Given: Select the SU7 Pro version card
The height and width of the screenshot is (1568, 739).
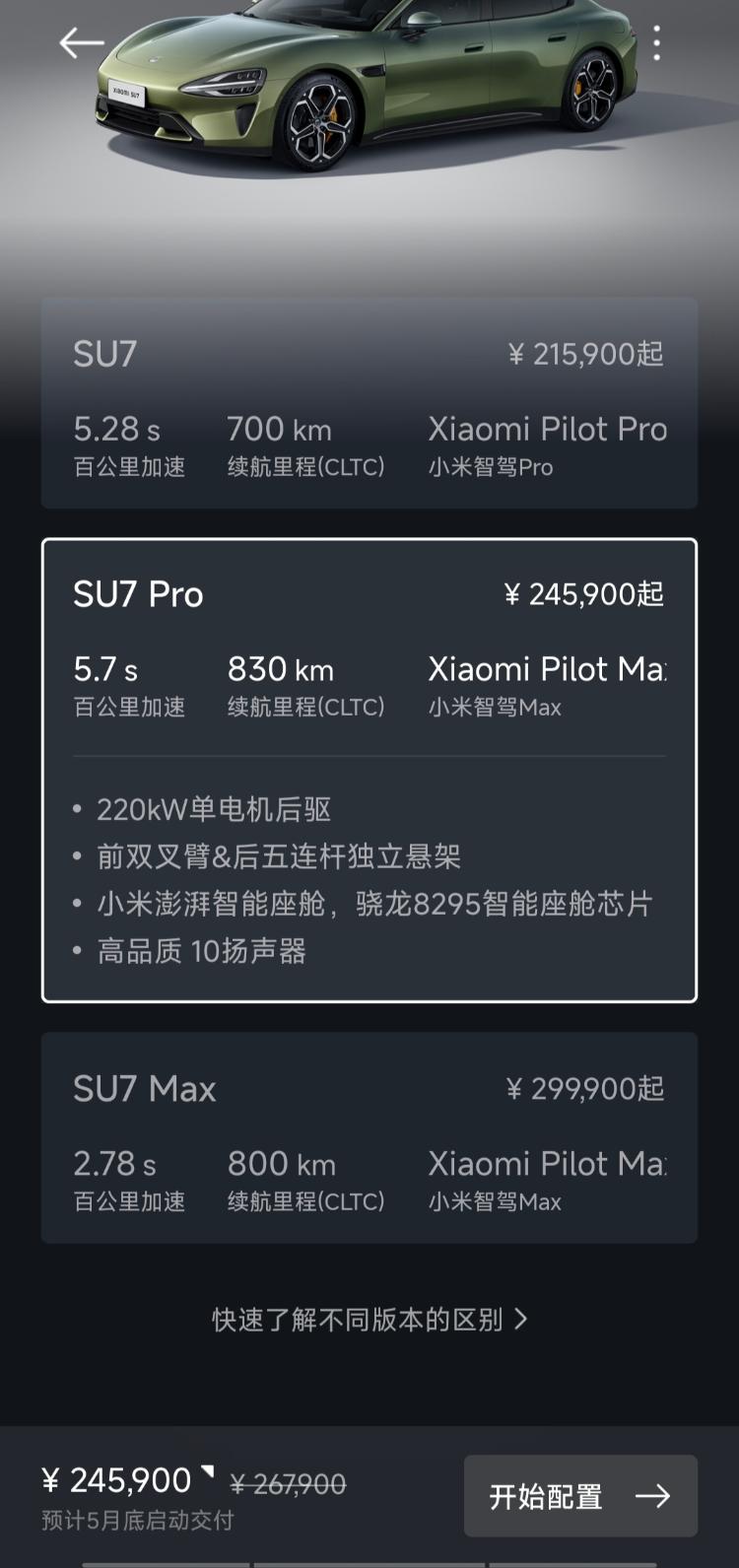Looking at the screenshot, I should [369, 769].
